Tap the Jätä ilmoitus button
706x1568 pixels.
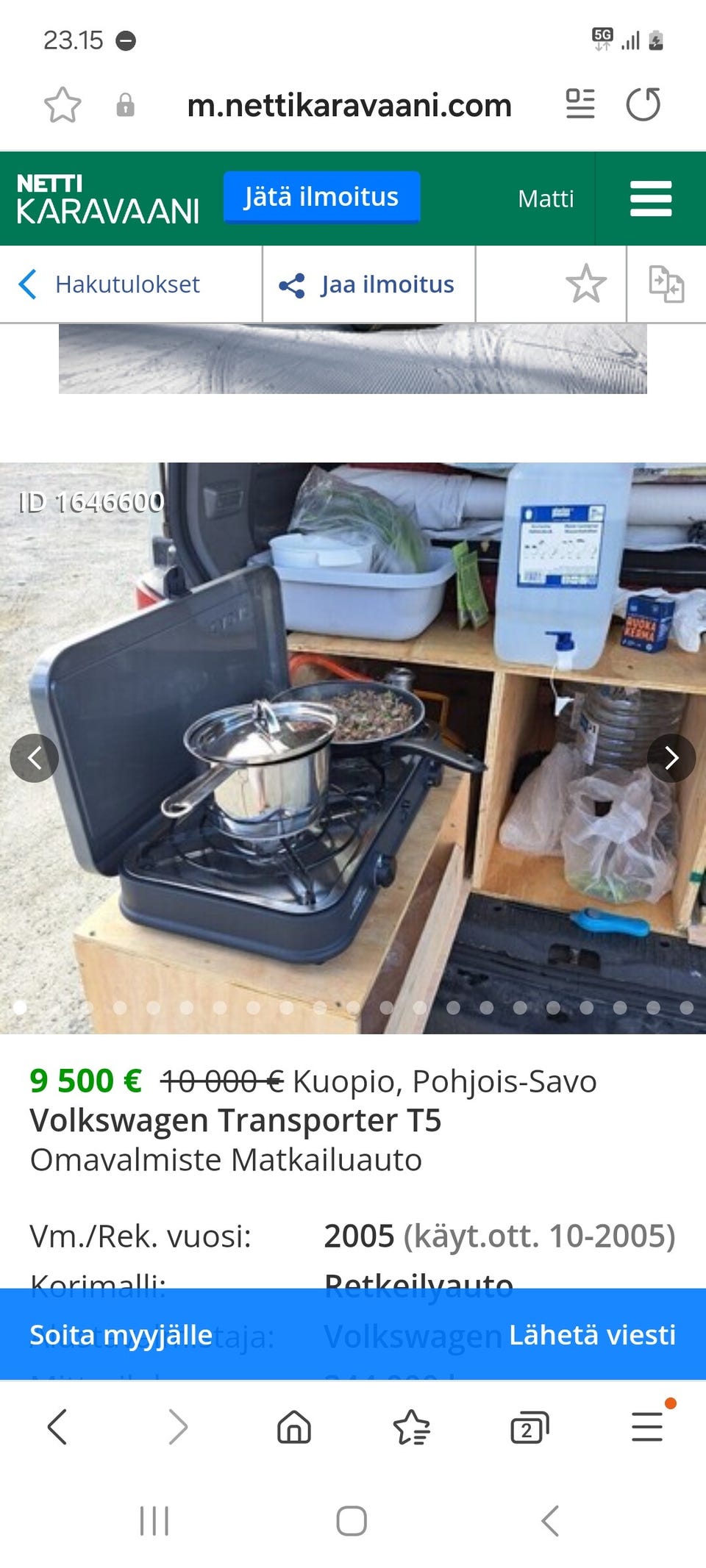(x=321, y=196)
